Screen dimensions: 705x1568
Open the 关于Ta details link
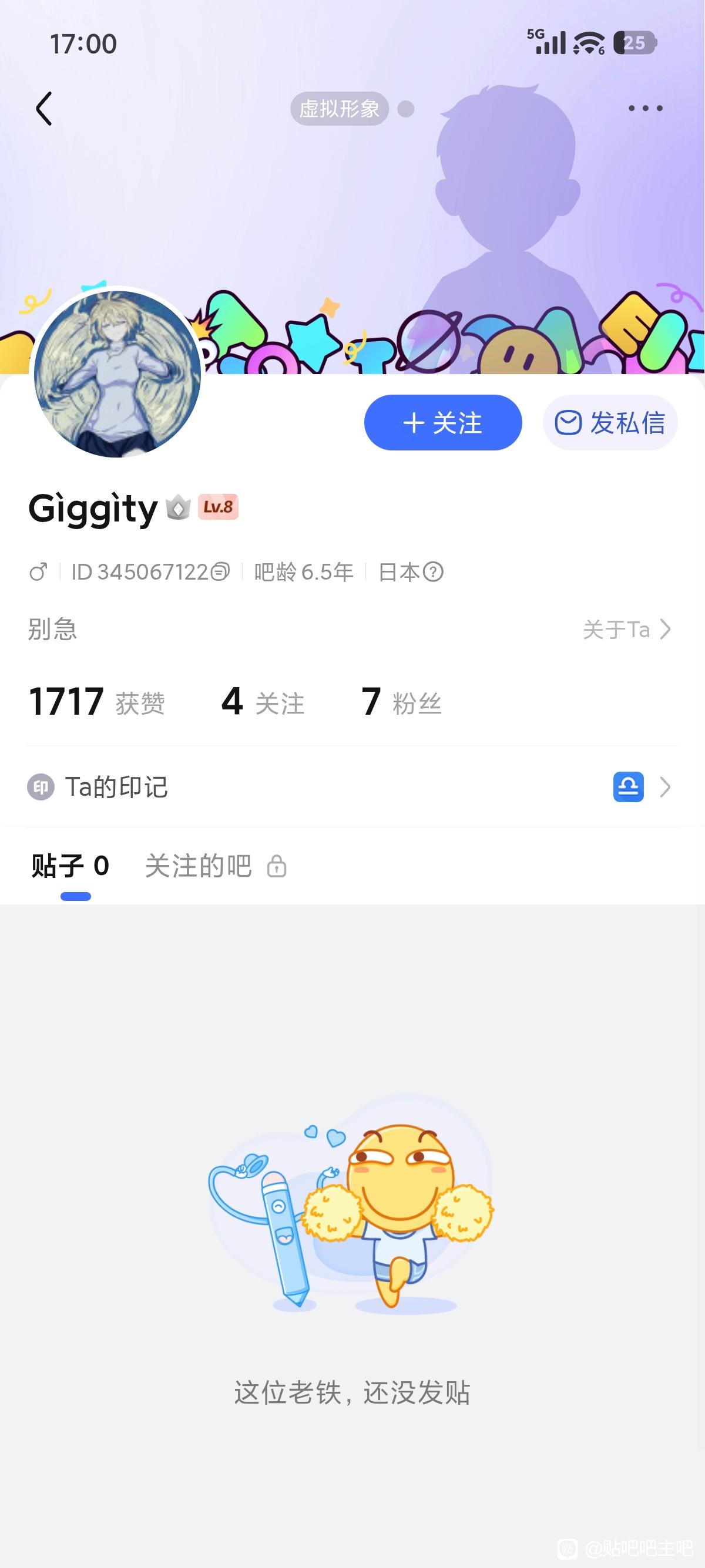[x=626, y=630]
